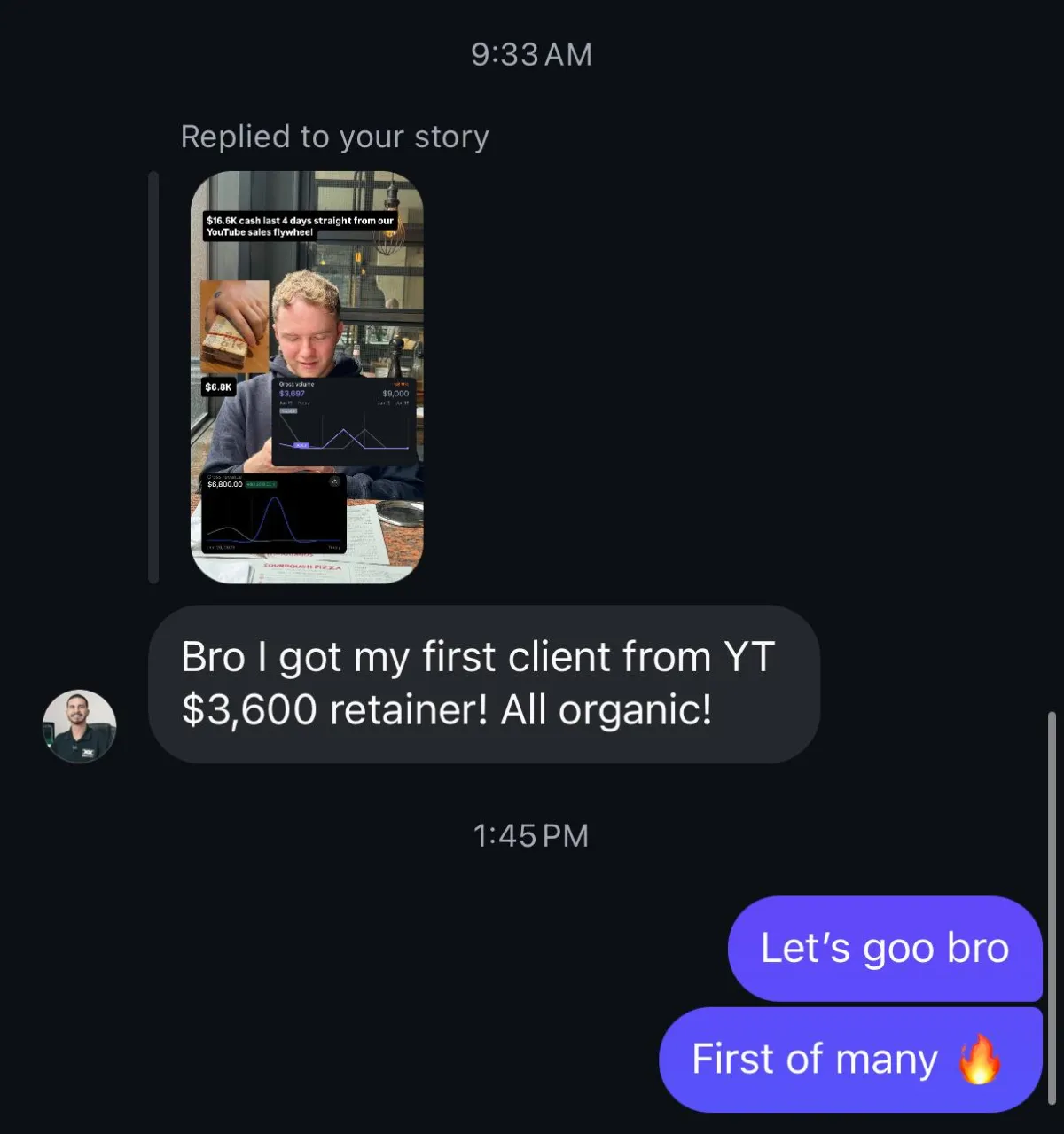Open the sender's profile picture
Screen dimensions: 1064x1134
(x=79, y=726)
